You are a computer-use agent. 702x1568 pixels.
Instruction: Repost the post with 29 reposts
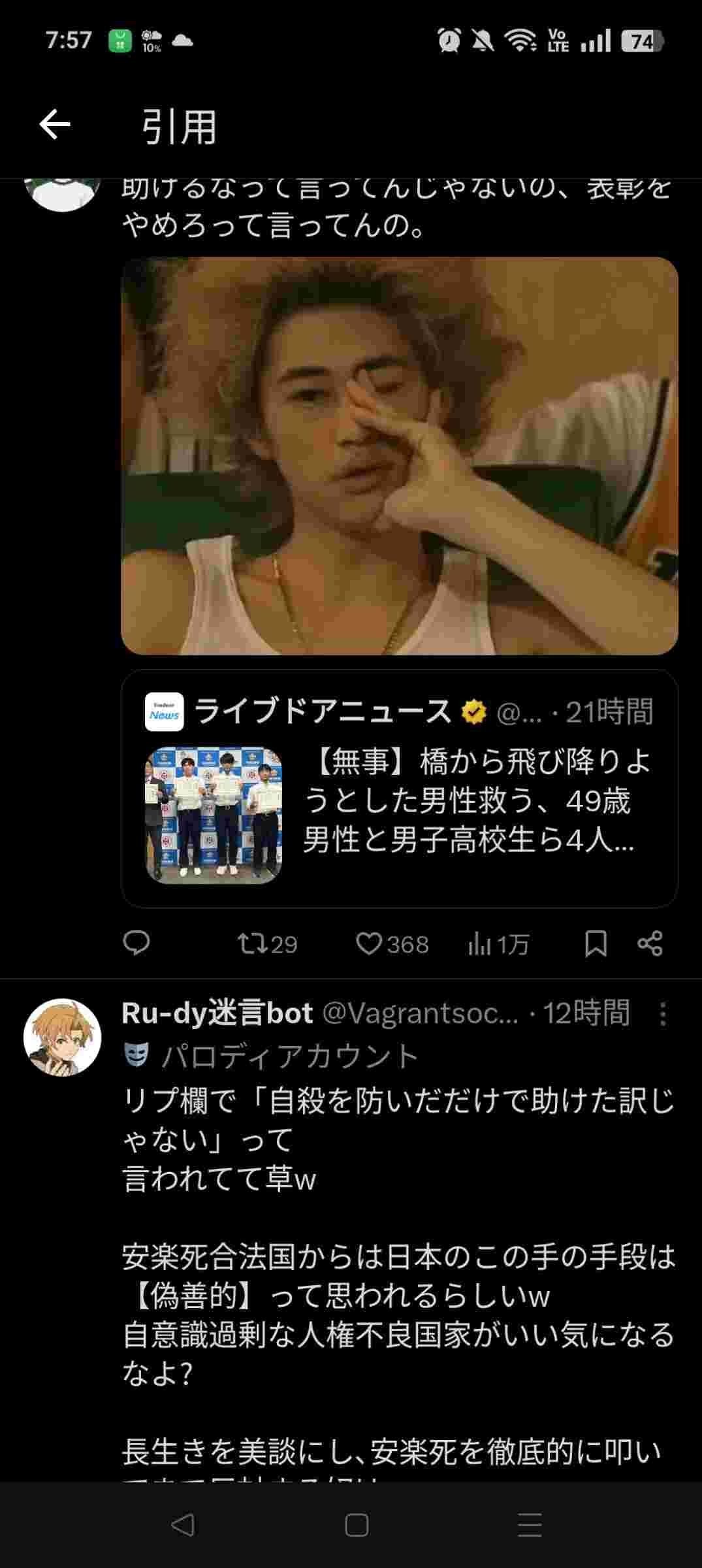(x=250, y=943)
